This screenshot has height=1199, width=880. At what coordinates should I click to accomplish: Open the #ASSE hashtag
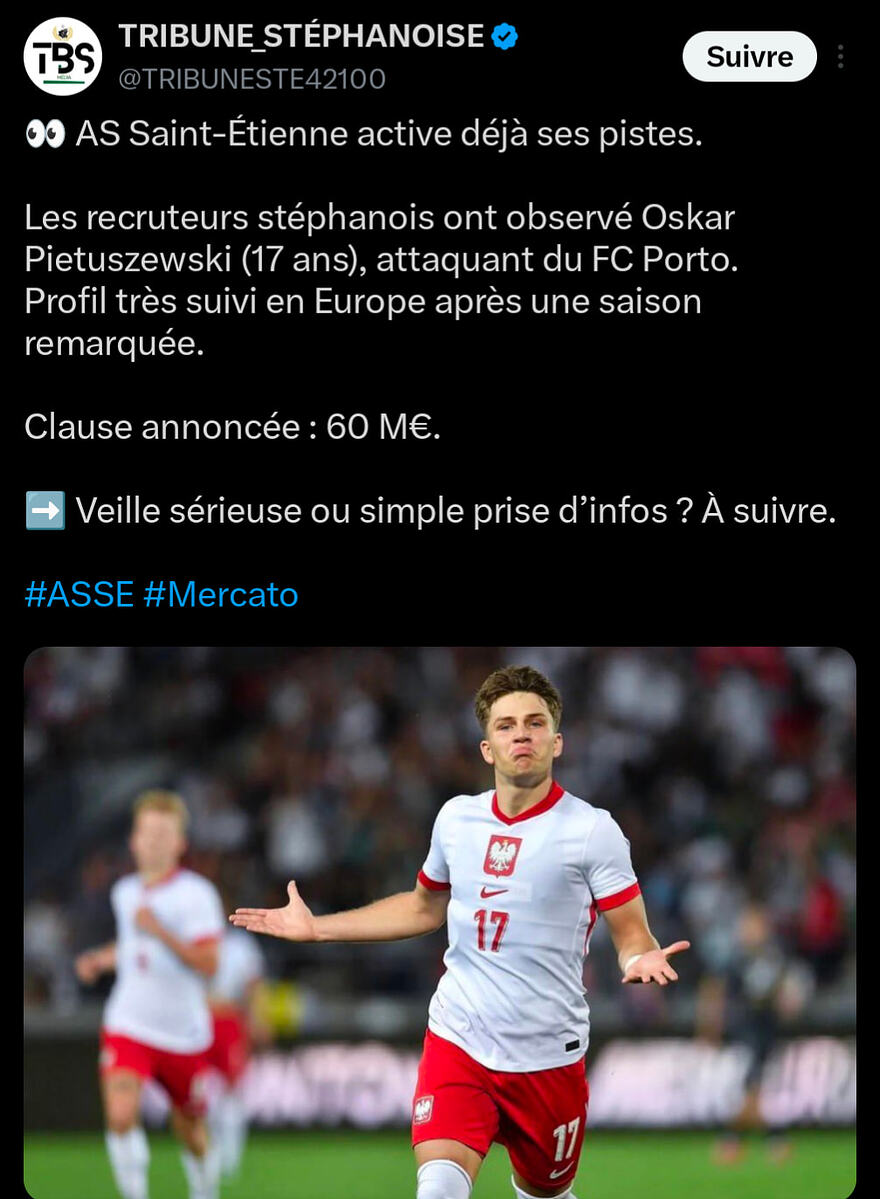click(79, 594)
